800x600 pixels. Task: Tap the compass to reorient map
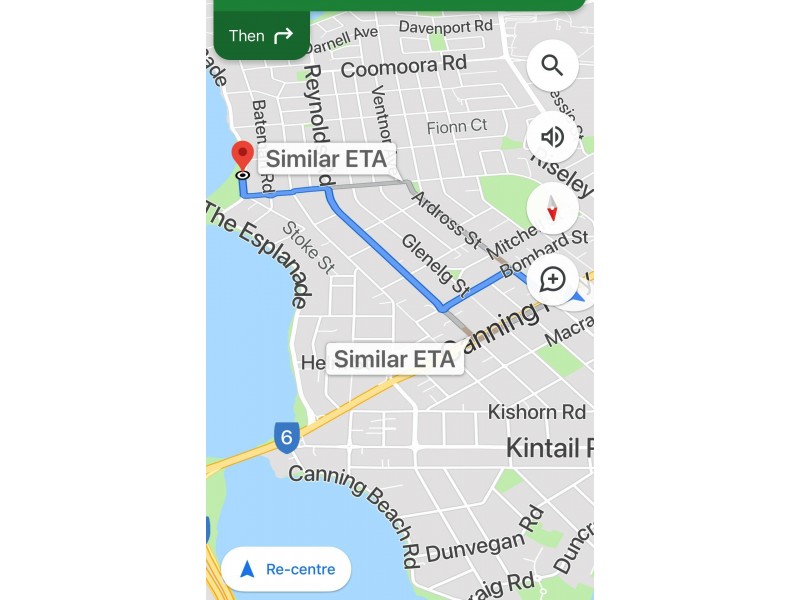[x=552, y=208]
